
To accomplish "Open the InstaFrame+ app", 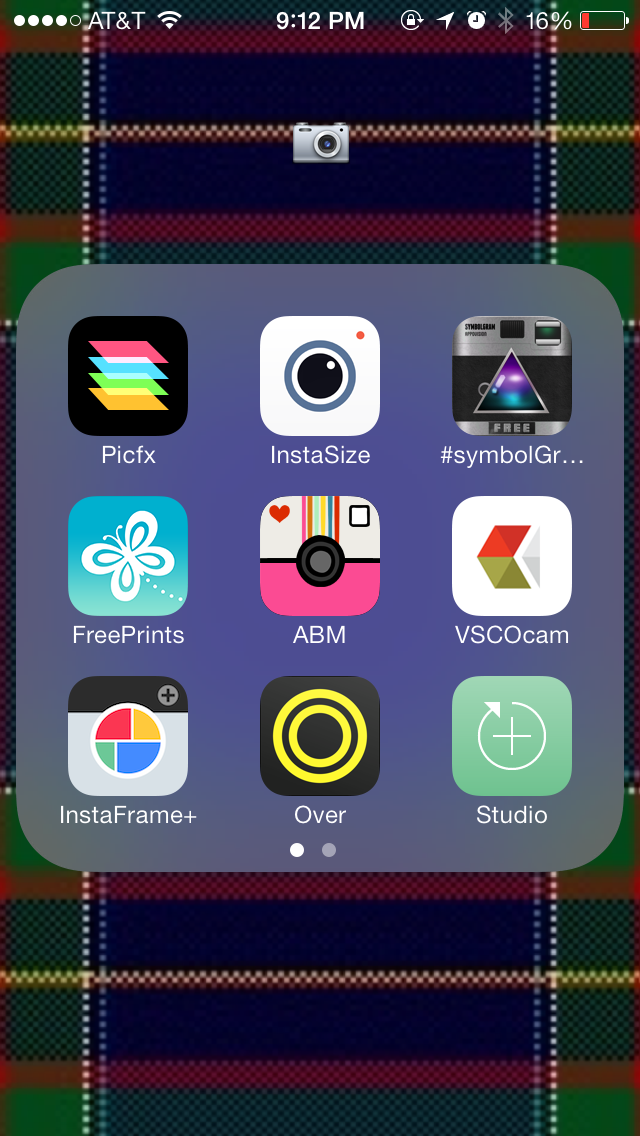I will click(128, 736).
